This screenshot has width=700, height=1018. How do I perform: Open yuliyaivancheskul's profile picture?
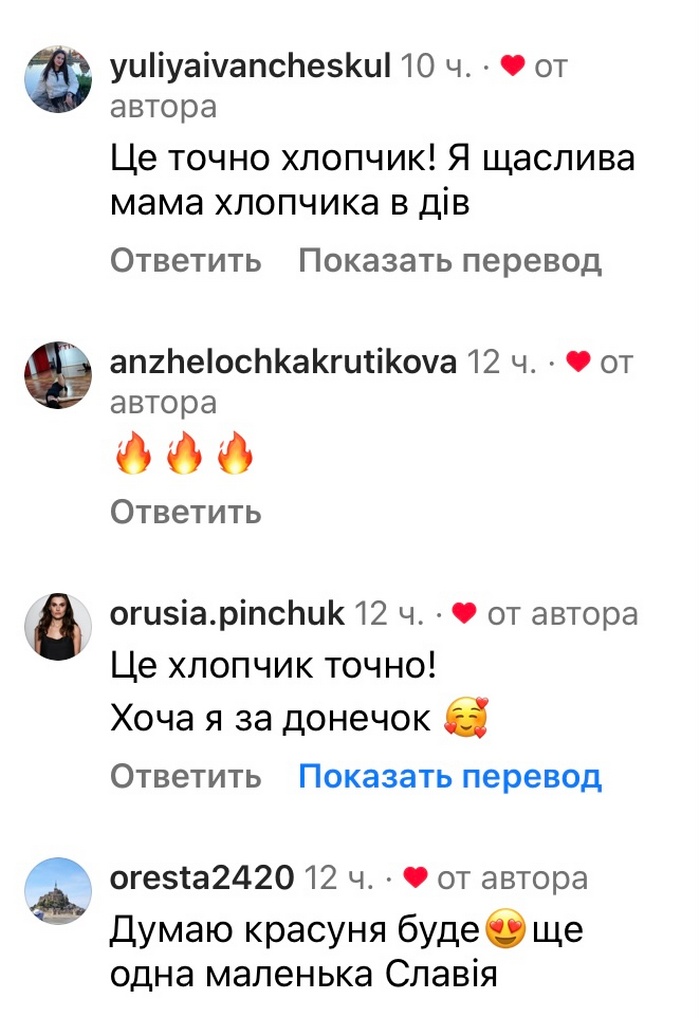tap(58, 79)
